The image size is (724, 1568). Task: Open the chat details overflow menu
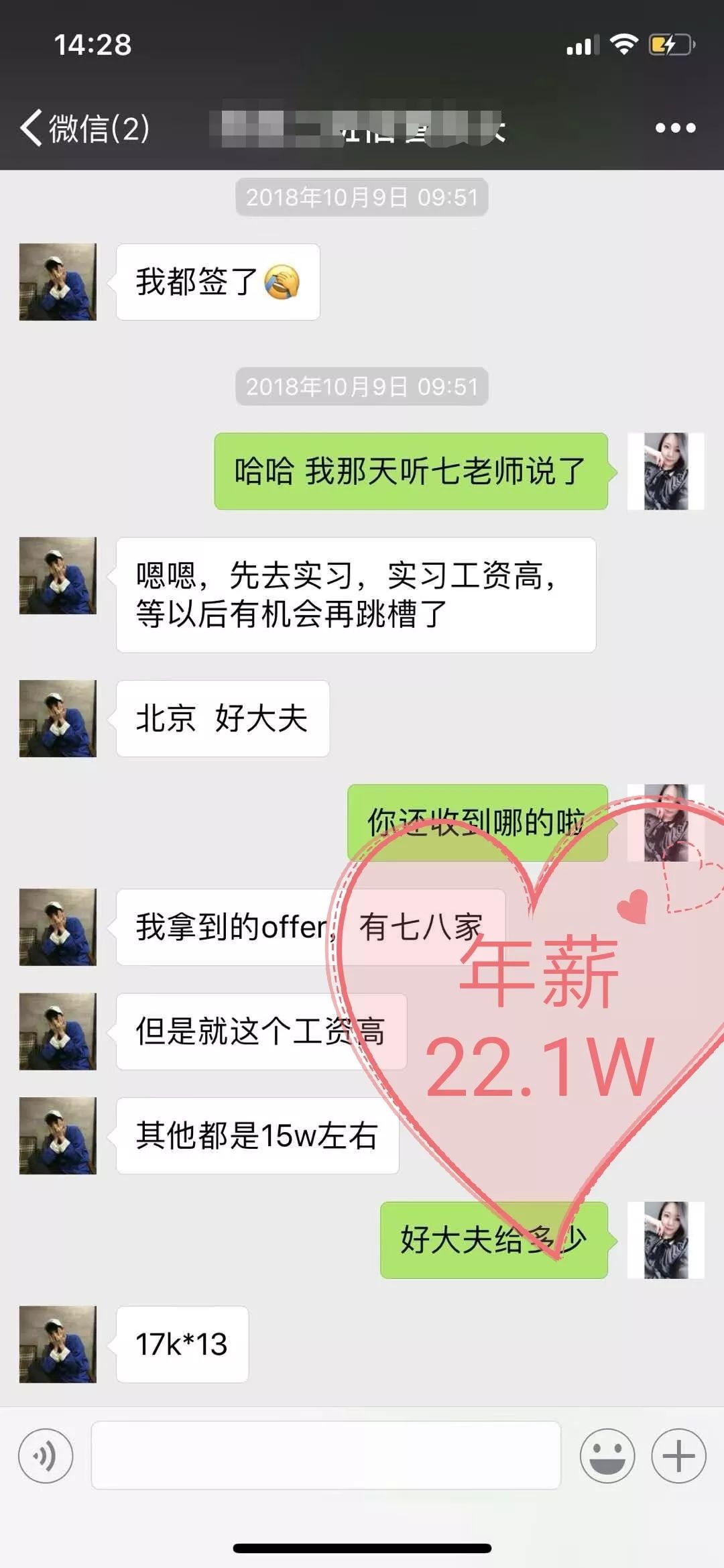[675, 127]
